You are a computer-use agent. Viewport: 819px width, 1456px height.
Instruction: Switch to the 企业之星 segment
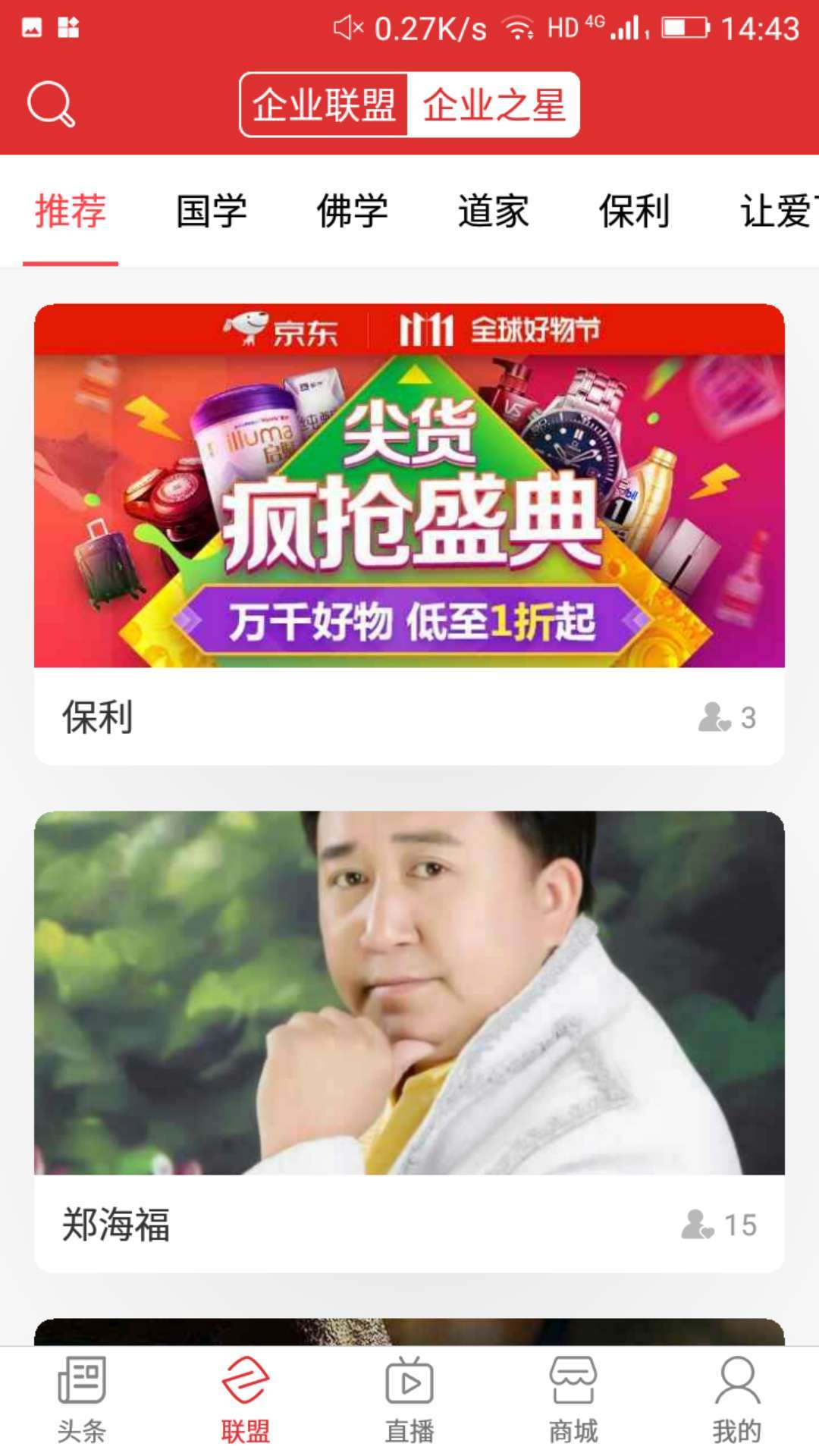coord(494,105)
